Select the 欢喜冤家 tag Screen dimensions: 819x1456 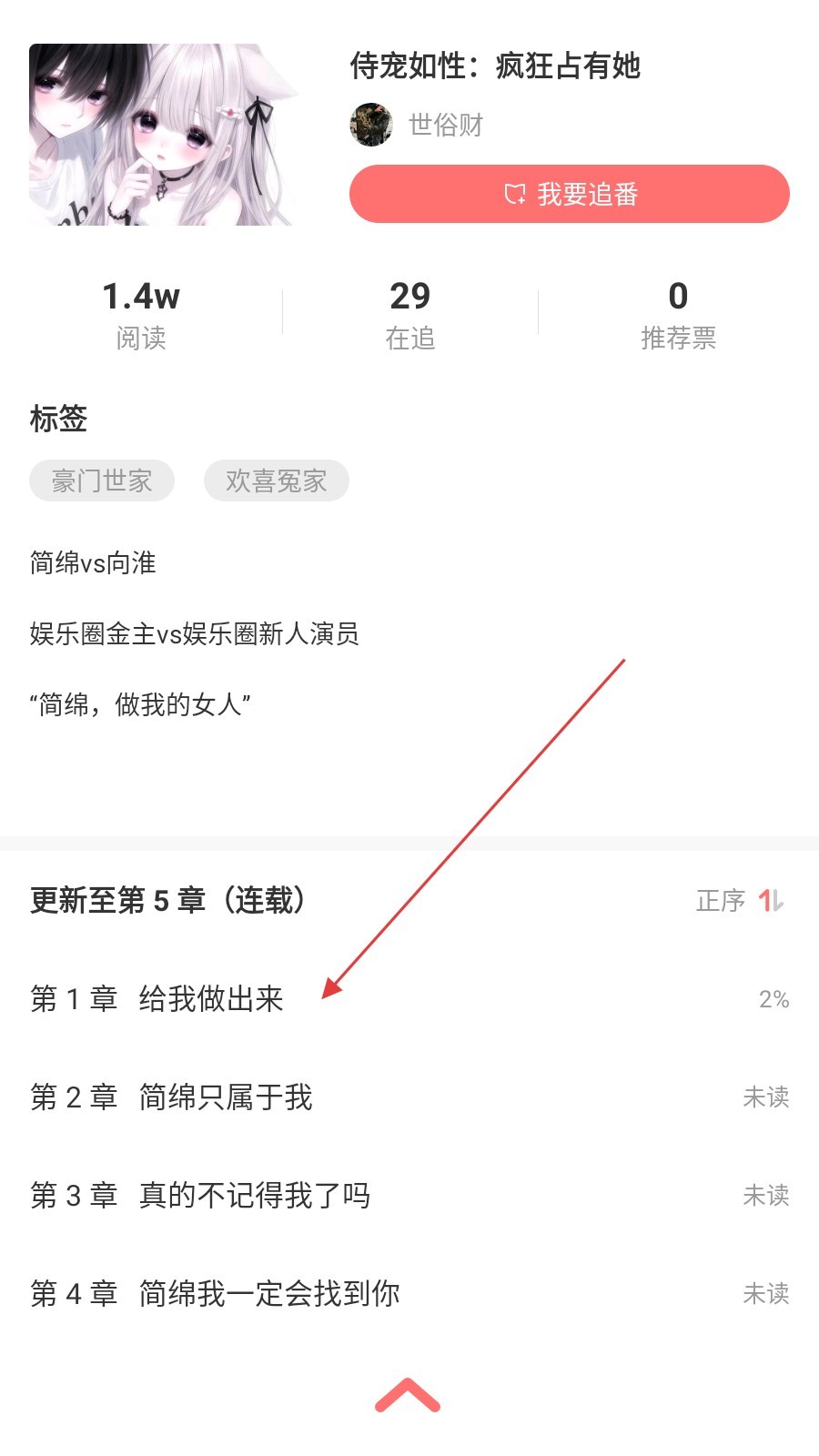coord(275,480)
